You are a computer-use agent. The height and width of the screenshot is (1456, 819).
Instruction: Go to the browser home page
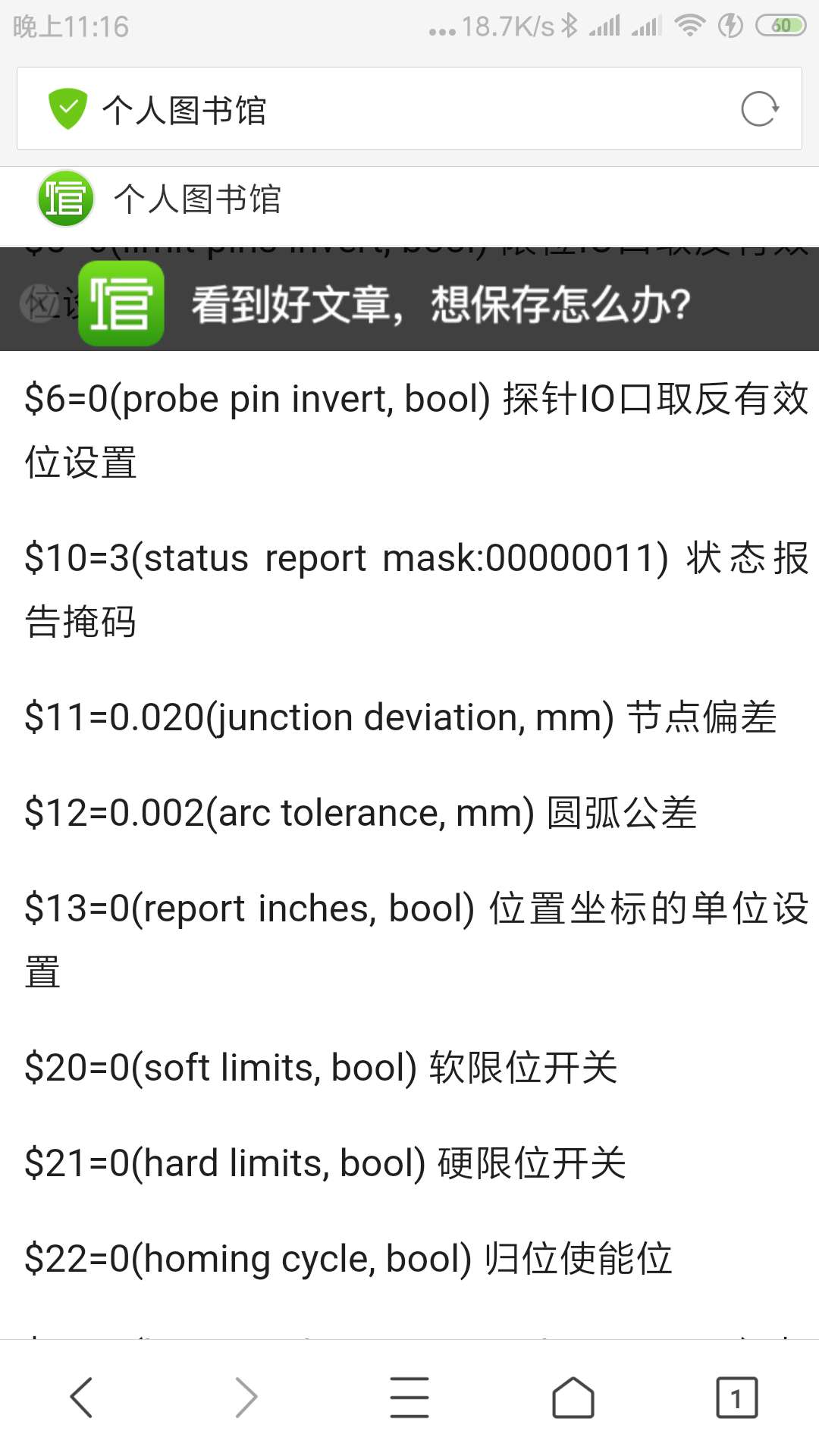click(573, 1397)
